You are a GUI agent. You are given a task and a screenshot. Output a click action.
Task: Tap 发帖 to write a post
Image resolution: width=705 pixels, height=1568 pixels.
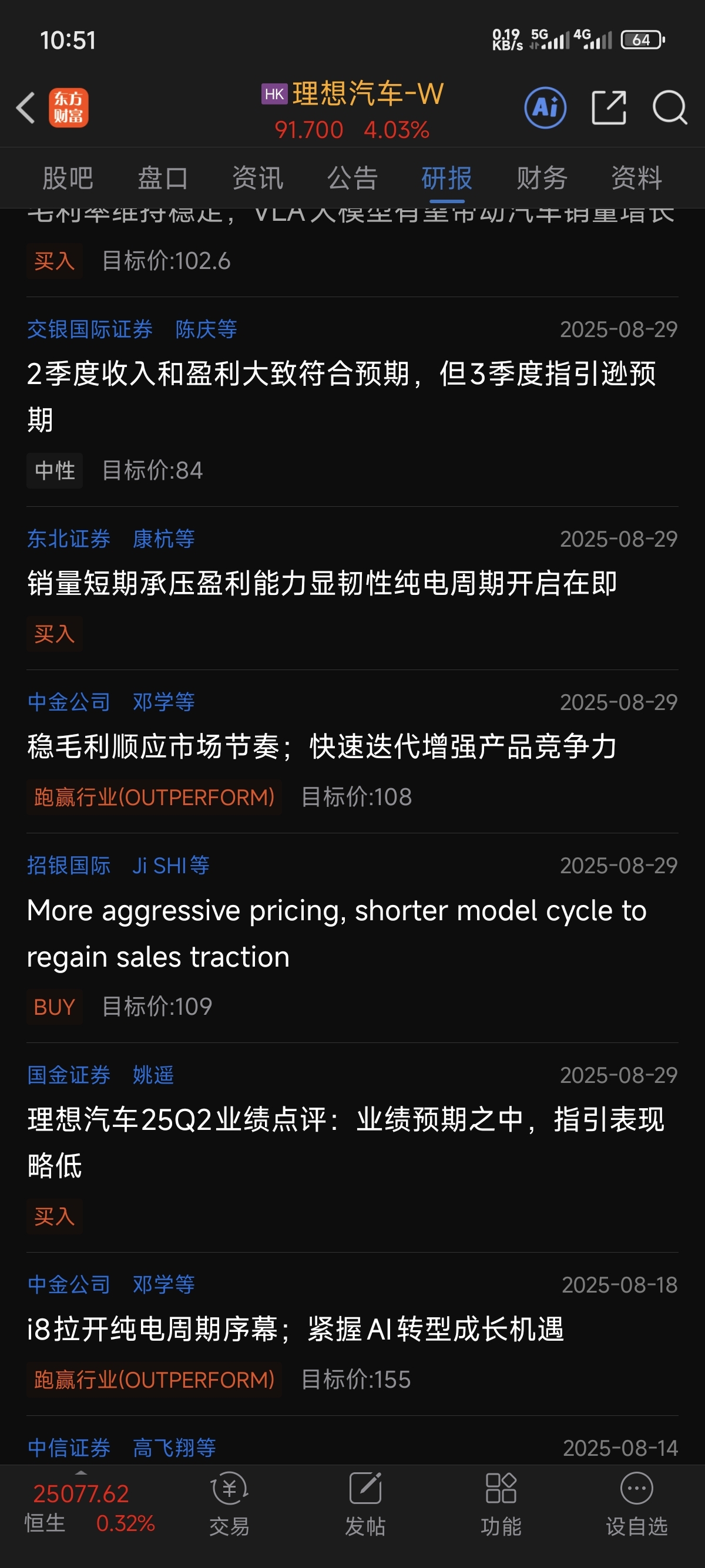click(365, 1504)
